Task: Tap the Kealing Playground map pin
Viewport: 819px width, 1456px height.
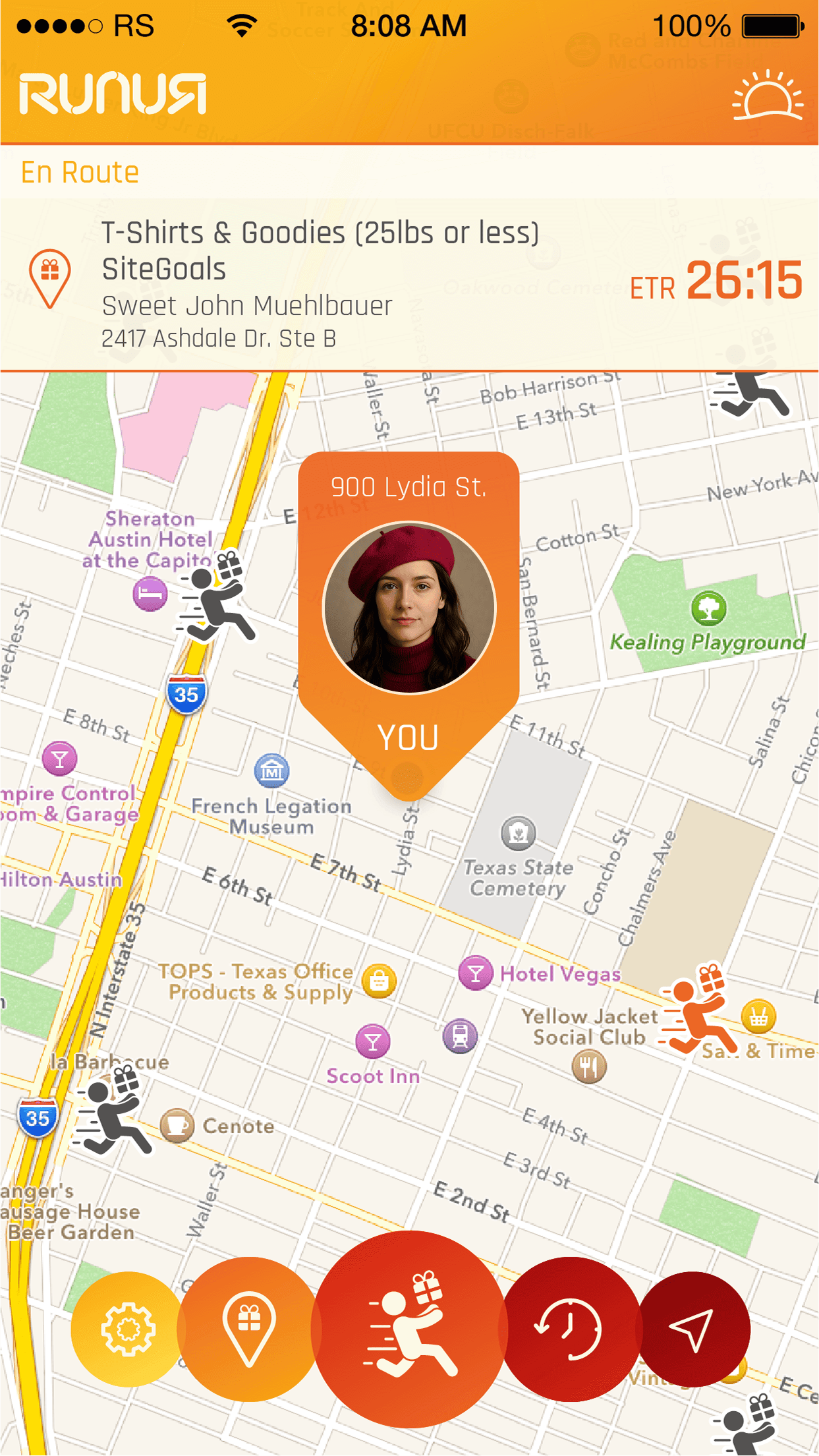Action: pyautogui.click(x=709, y=608)
